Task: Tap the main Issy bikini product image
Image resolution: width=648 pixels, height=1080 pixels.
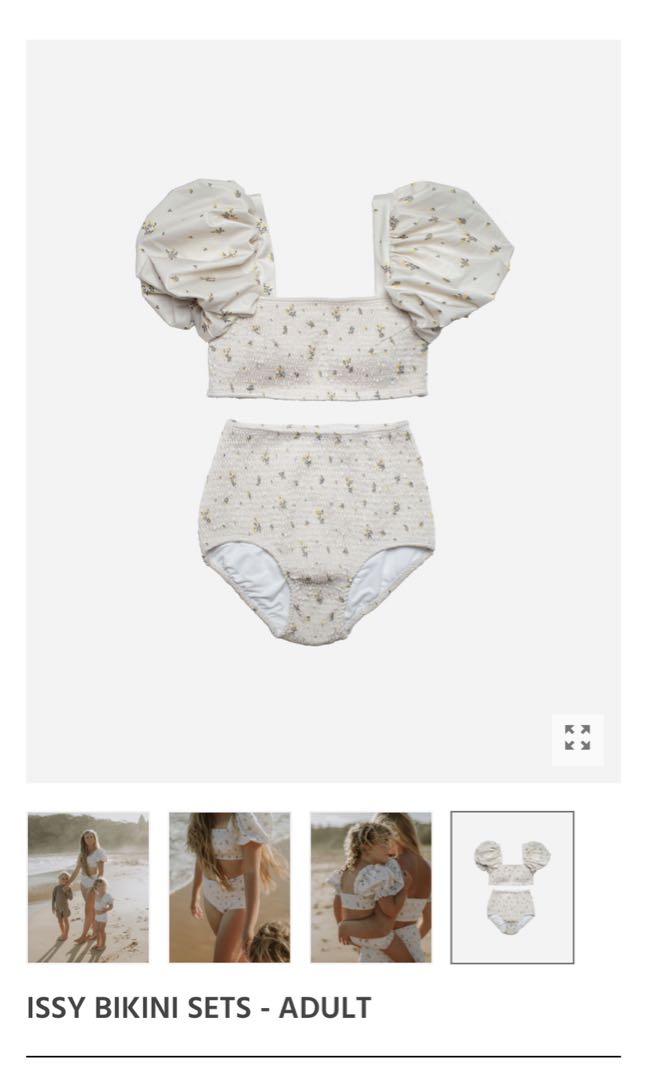Action: (x=323, y=410)
